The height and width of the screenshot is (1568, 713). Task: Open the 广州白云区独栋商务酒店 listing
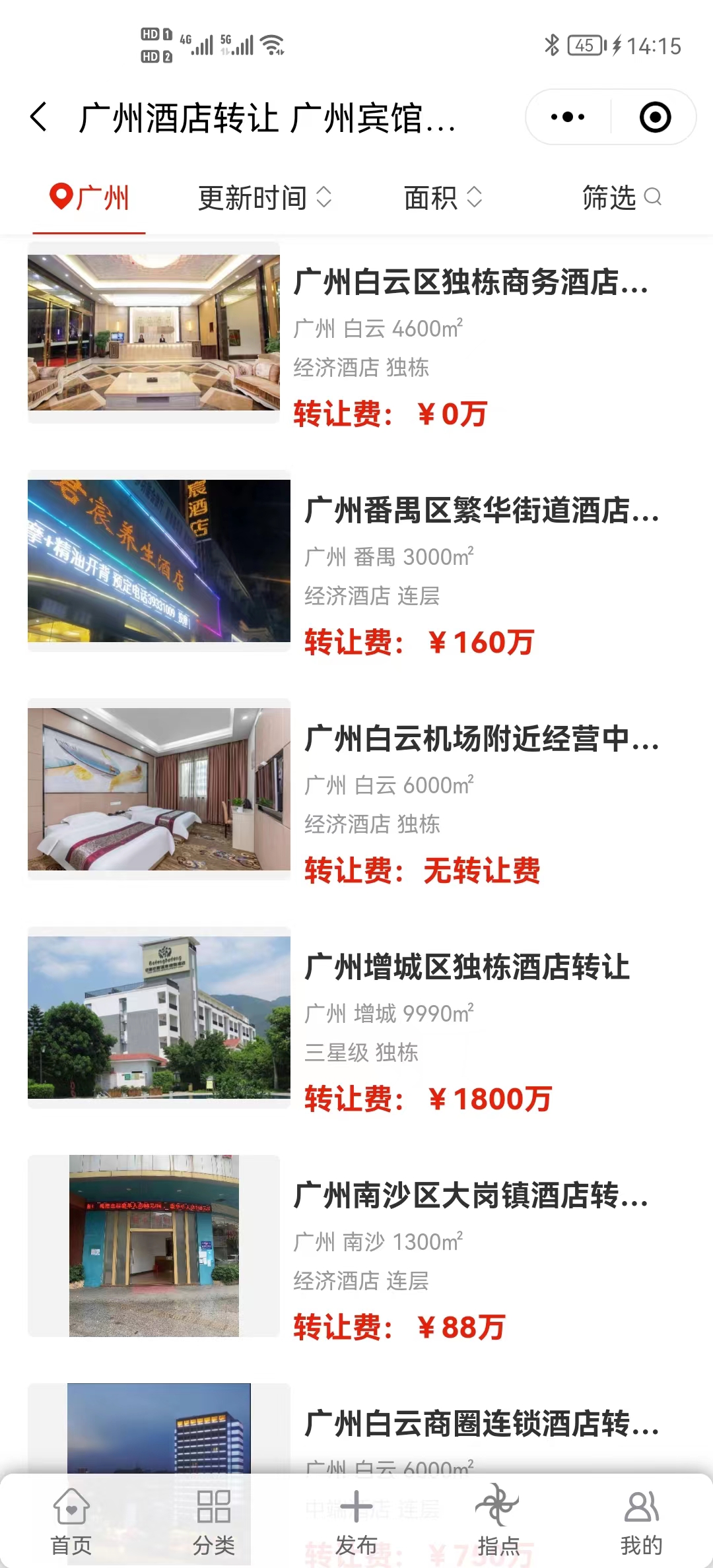click(470, 282)
